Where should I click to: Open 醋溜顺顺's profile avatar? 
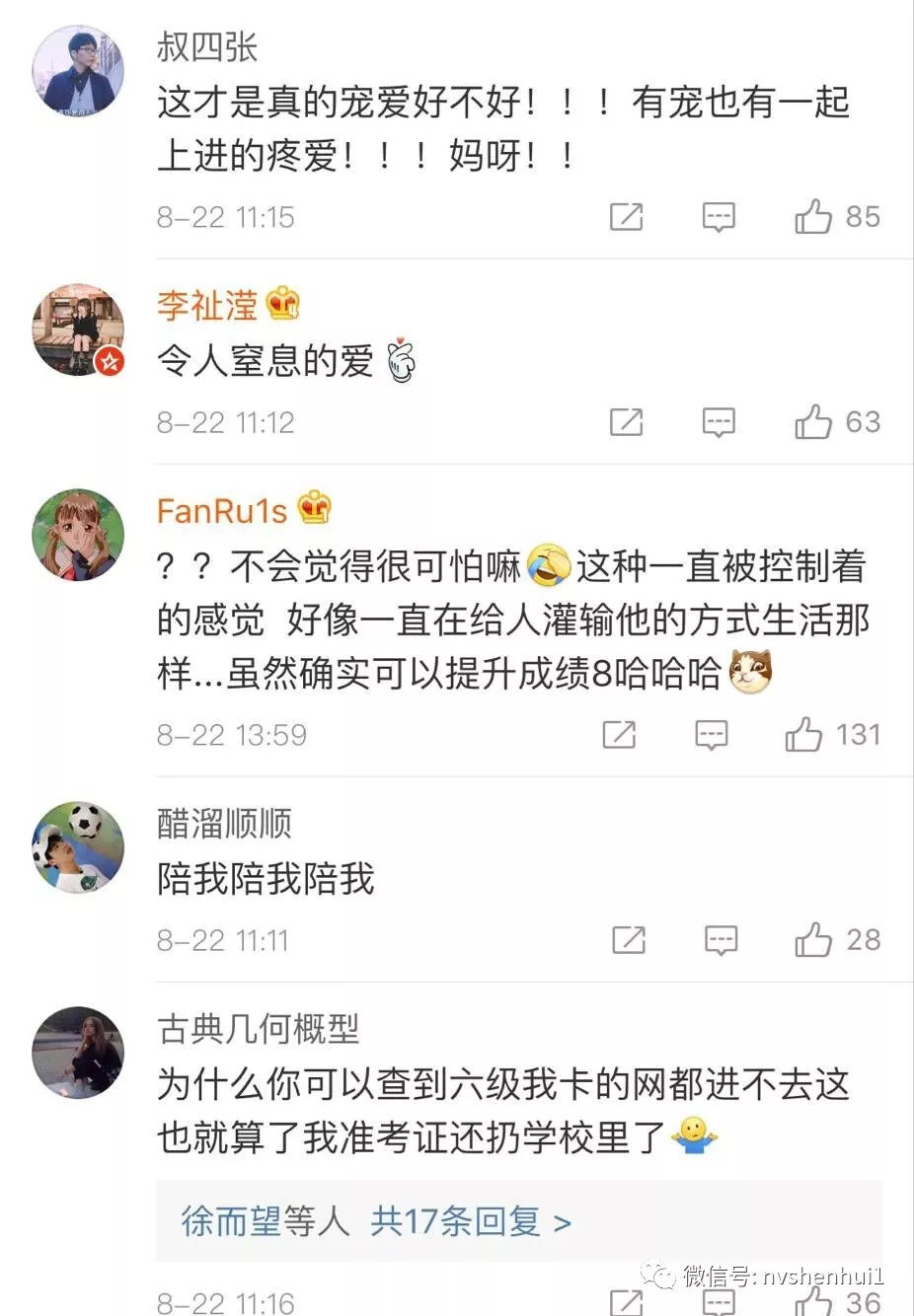coord(78,847)
